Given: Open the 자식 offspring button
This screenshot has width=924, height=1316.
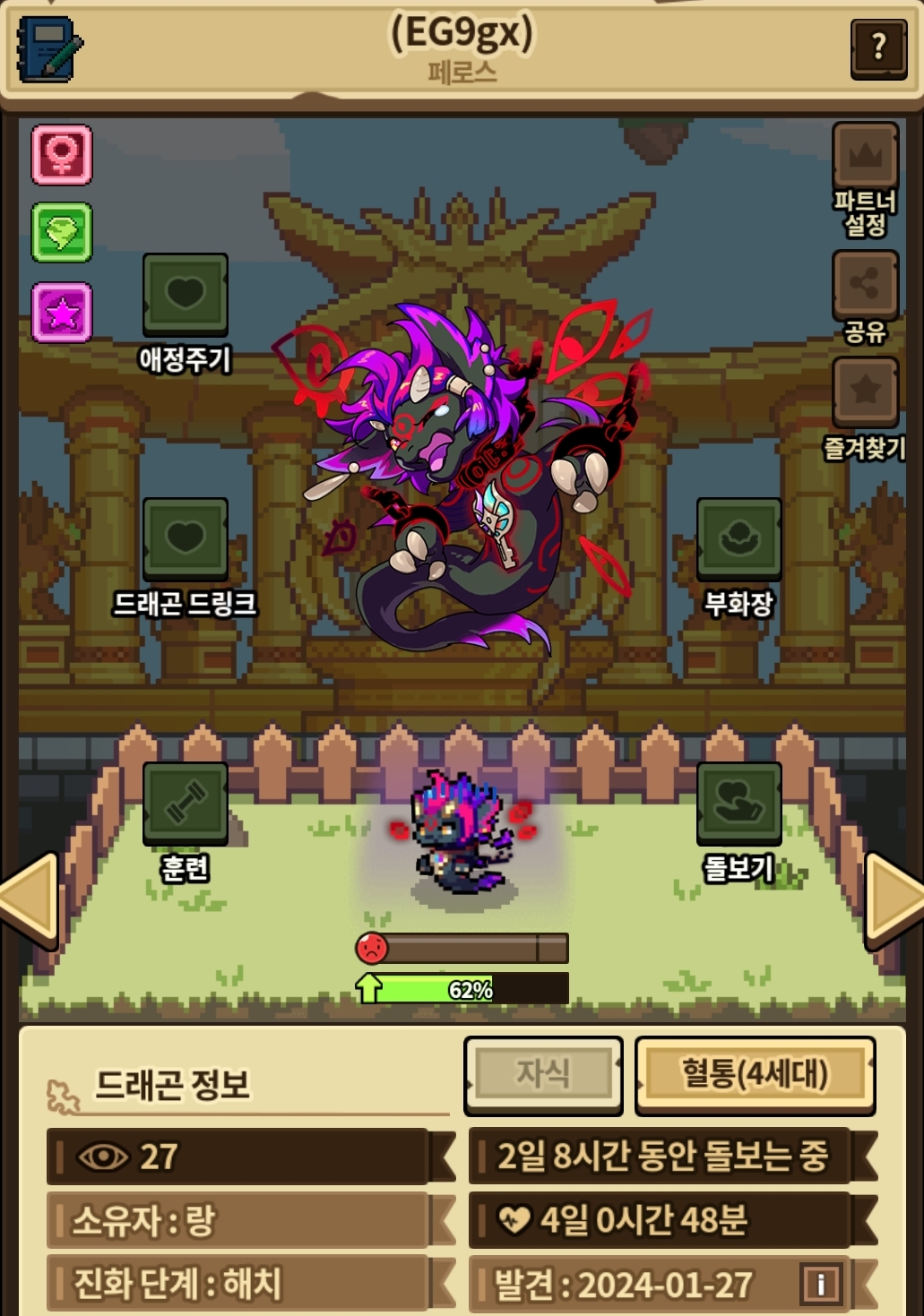Looking at the screenshot, I should [543, 1074].
